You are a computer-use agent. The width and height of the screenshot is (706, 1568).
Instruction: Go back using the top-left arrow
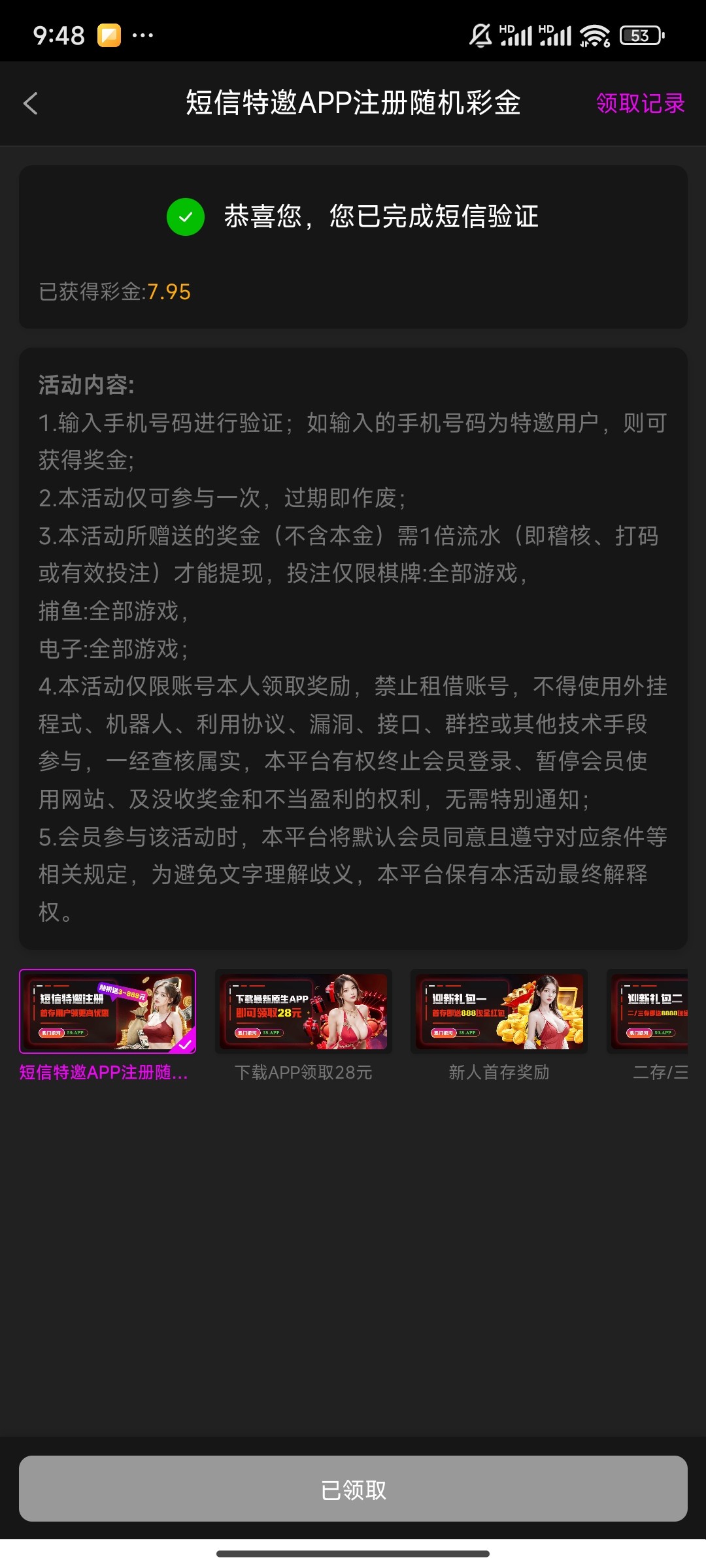click(x=31, y=103)
